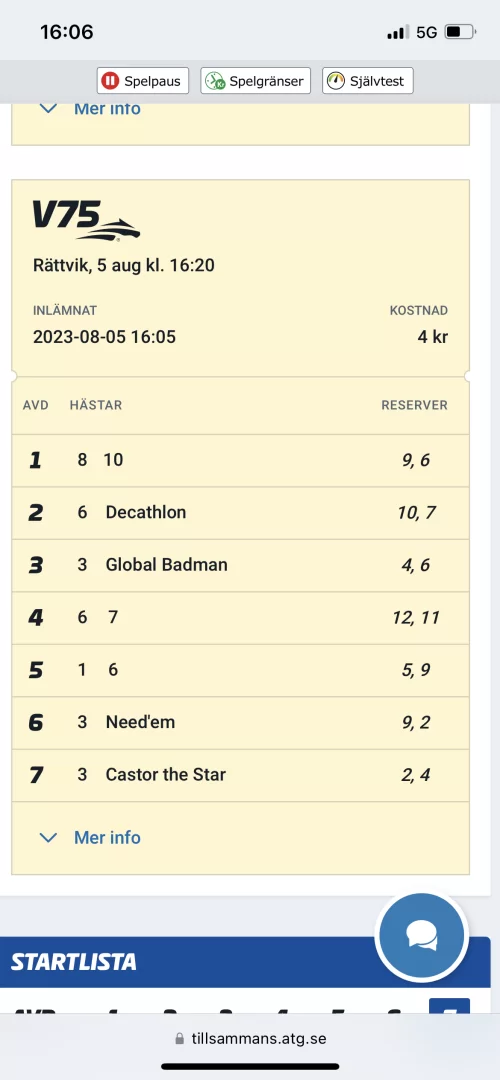Expand Mer info under the V75 coupon
Screen dimensions: 500x1080
pyautogui.click(x=90, y=838)
